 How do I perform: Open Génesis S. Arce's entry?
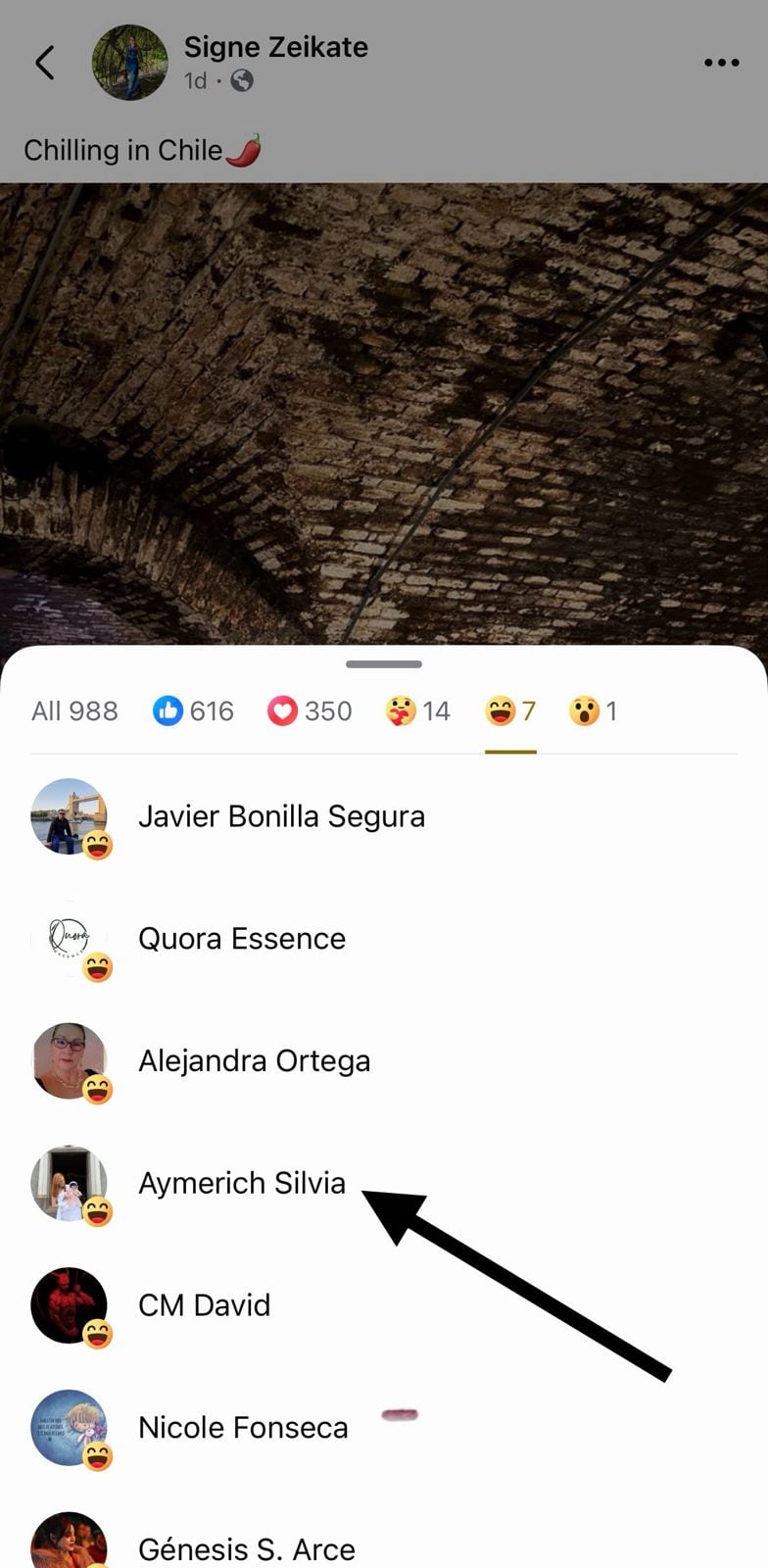point(246,1546)
